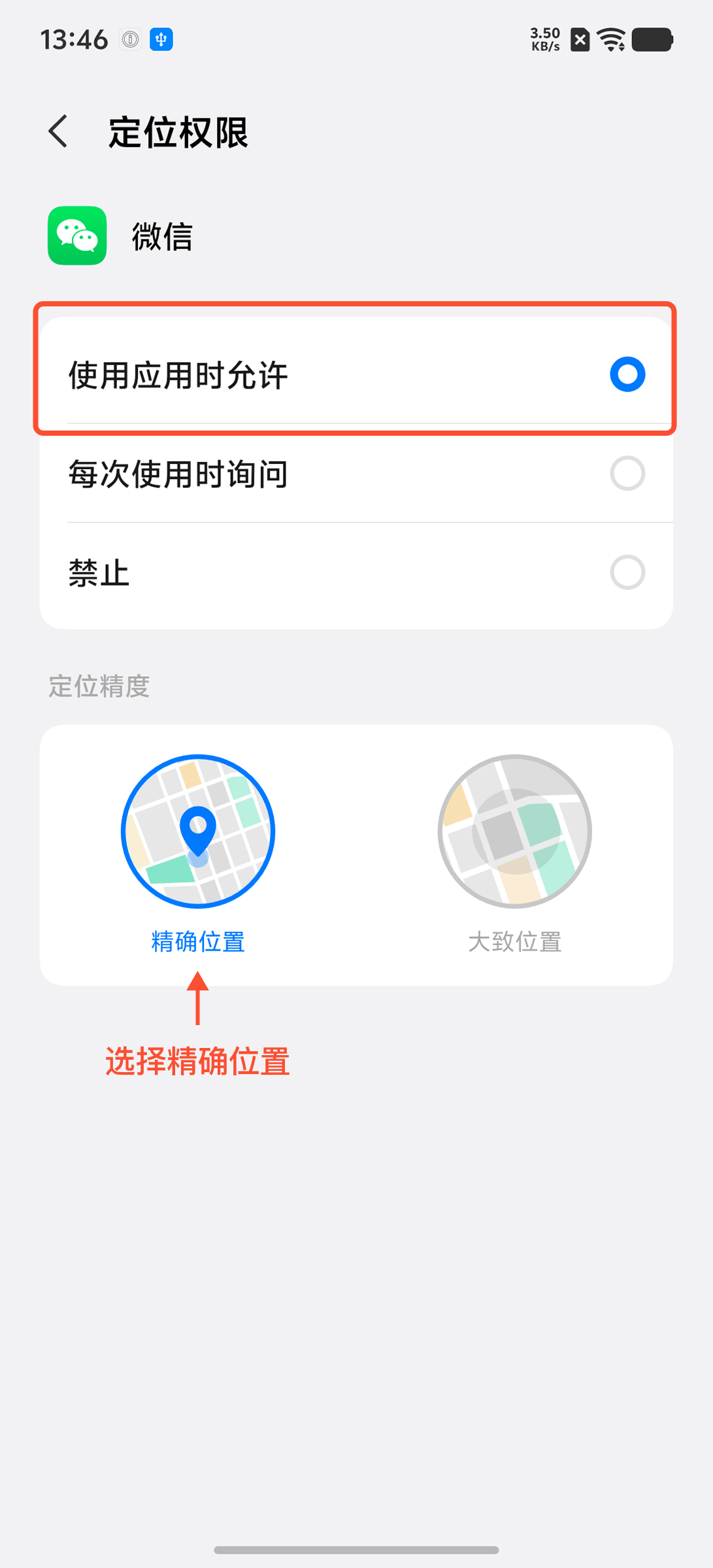The height and width of the screenshot is (1568, 713).
Task: Tap the 精确位置 label text
Action: pyautogui.click(x=198, y=941)
